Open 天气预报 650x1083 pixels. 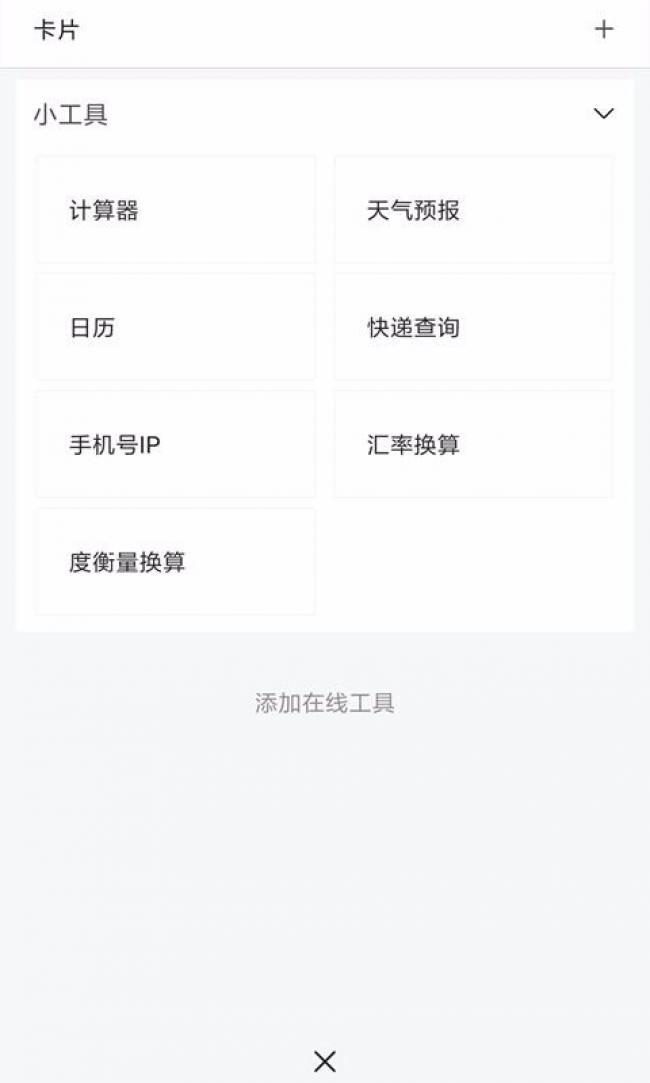point(474,209)
